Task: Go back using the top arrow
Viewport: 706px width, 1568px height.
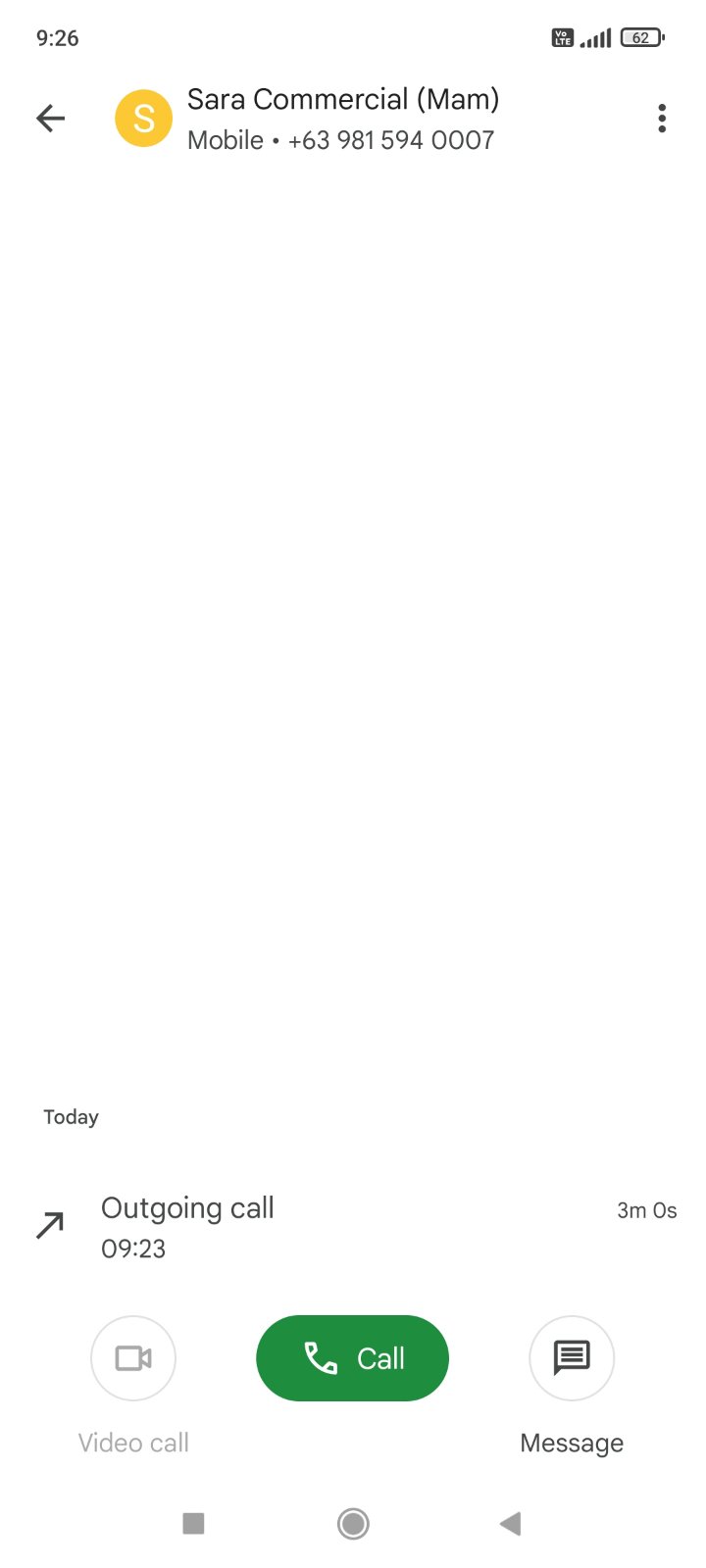Action: tap(50, 119)
